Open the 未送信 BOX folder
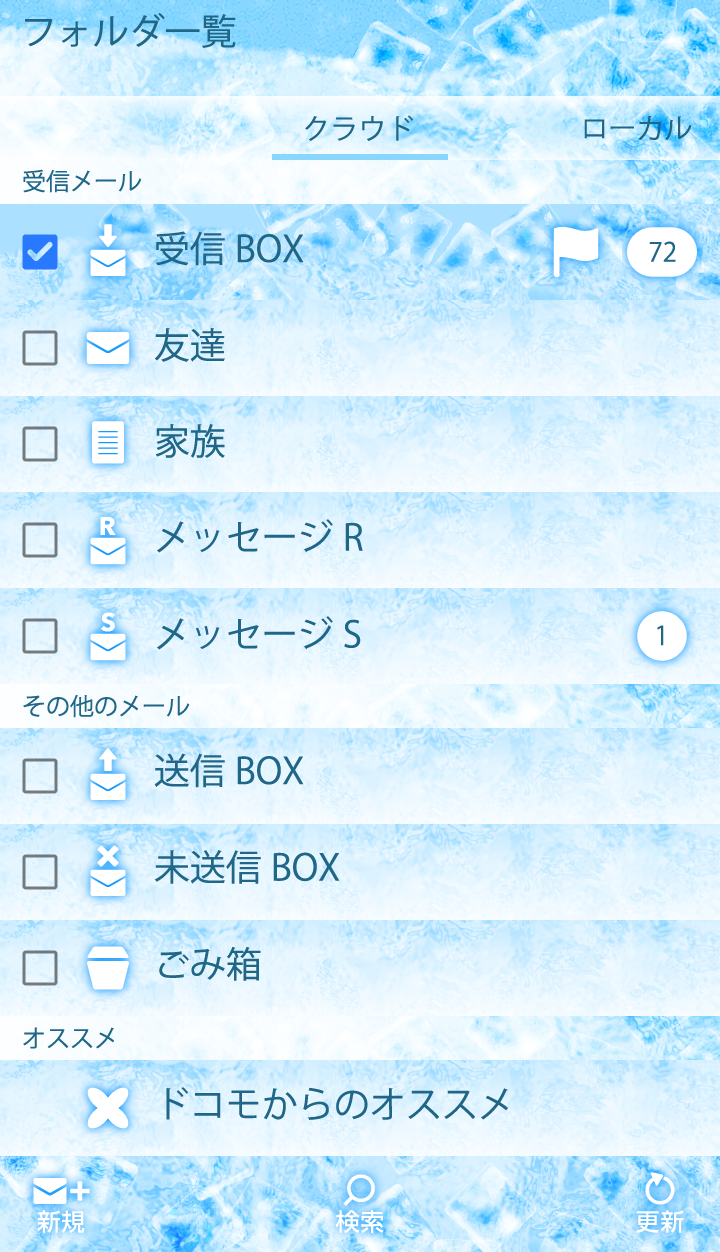Viewport: 720px width, 1252px height. [247, 868]
